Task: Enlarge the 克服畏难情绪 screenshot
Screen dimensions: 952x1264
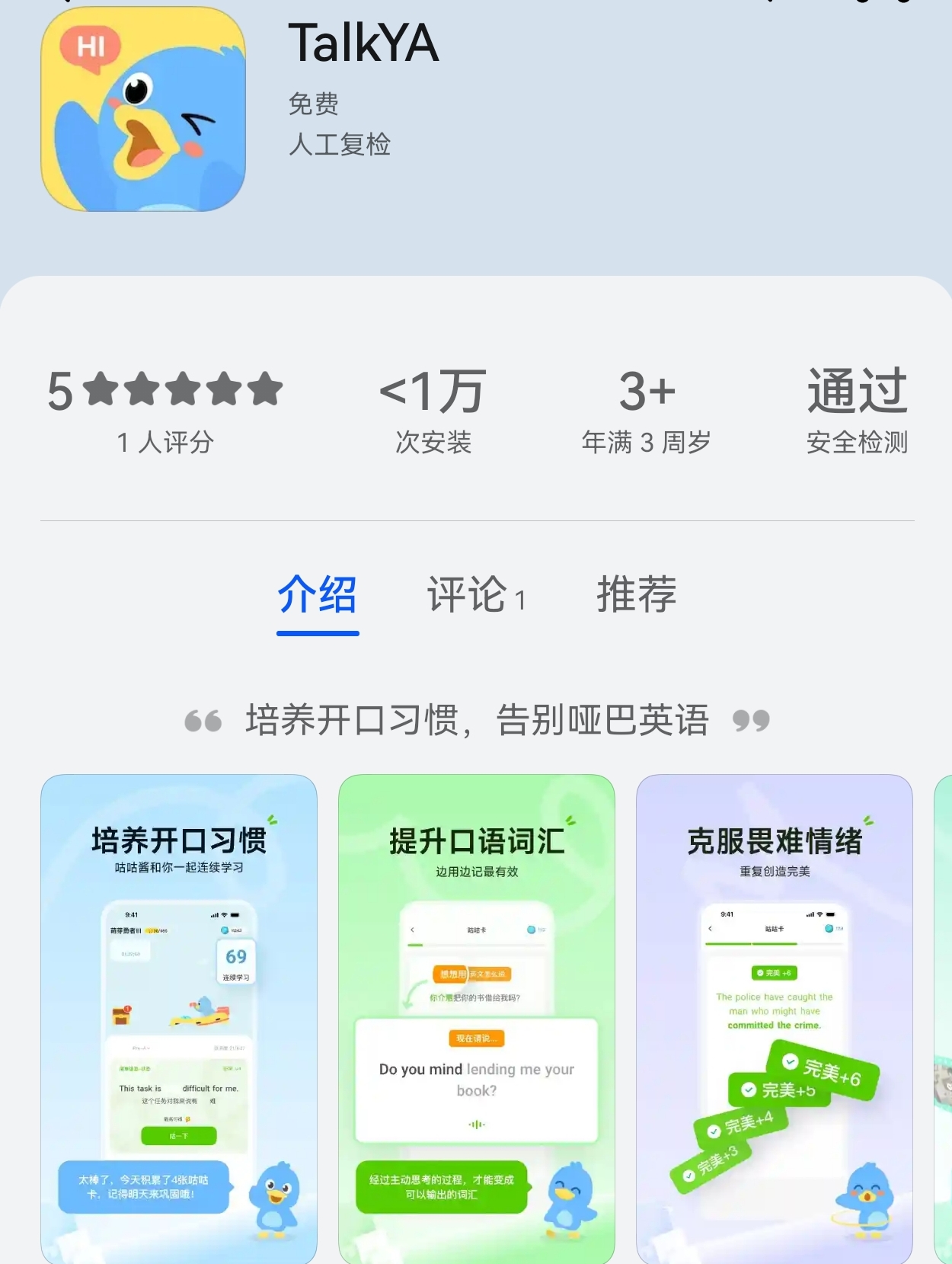Action: (x=774, y=1018)
